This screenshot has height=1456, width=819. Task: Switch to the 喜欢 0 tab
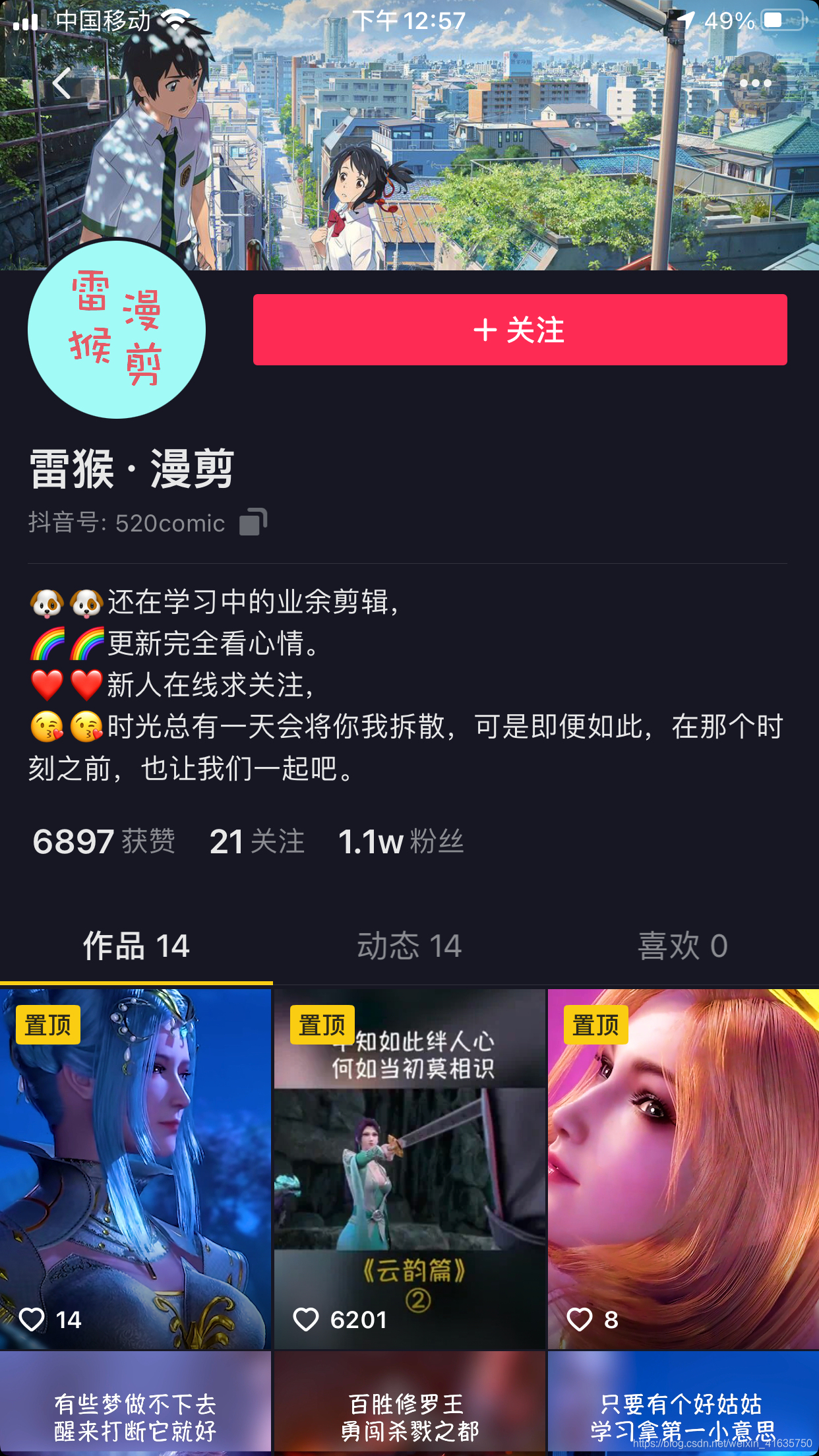pos(682,946)
